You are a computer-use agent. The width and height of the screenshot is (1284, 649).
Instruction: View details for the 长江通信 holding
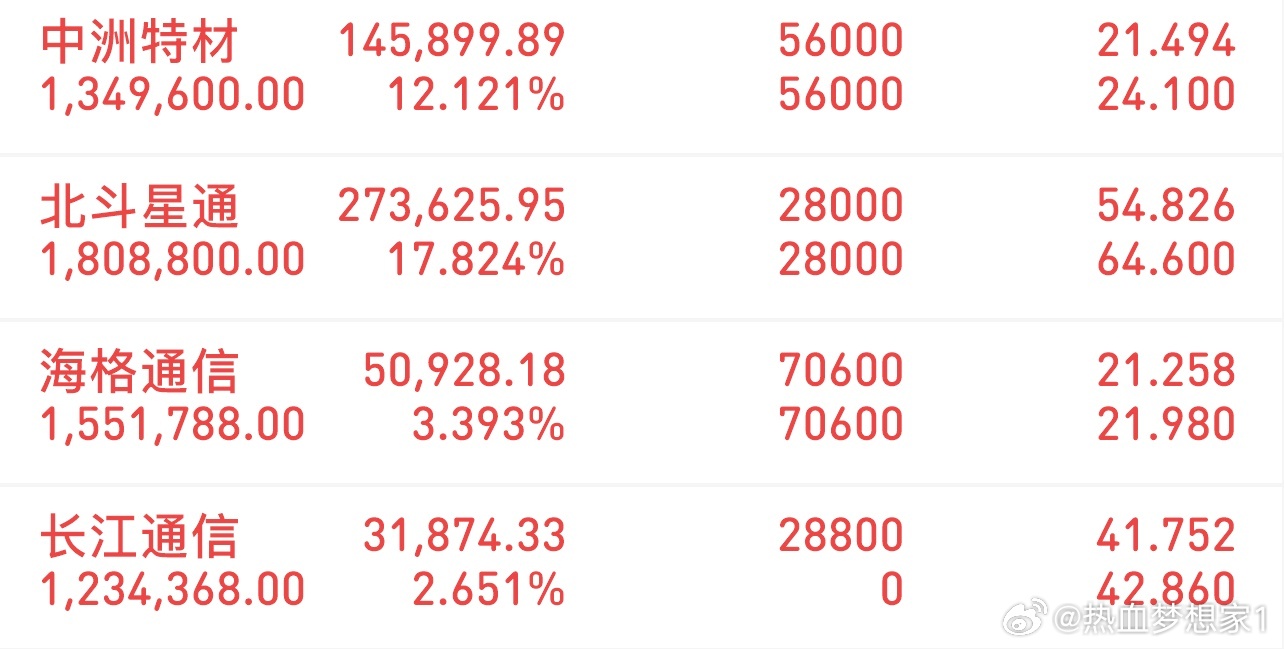point(642,567)
